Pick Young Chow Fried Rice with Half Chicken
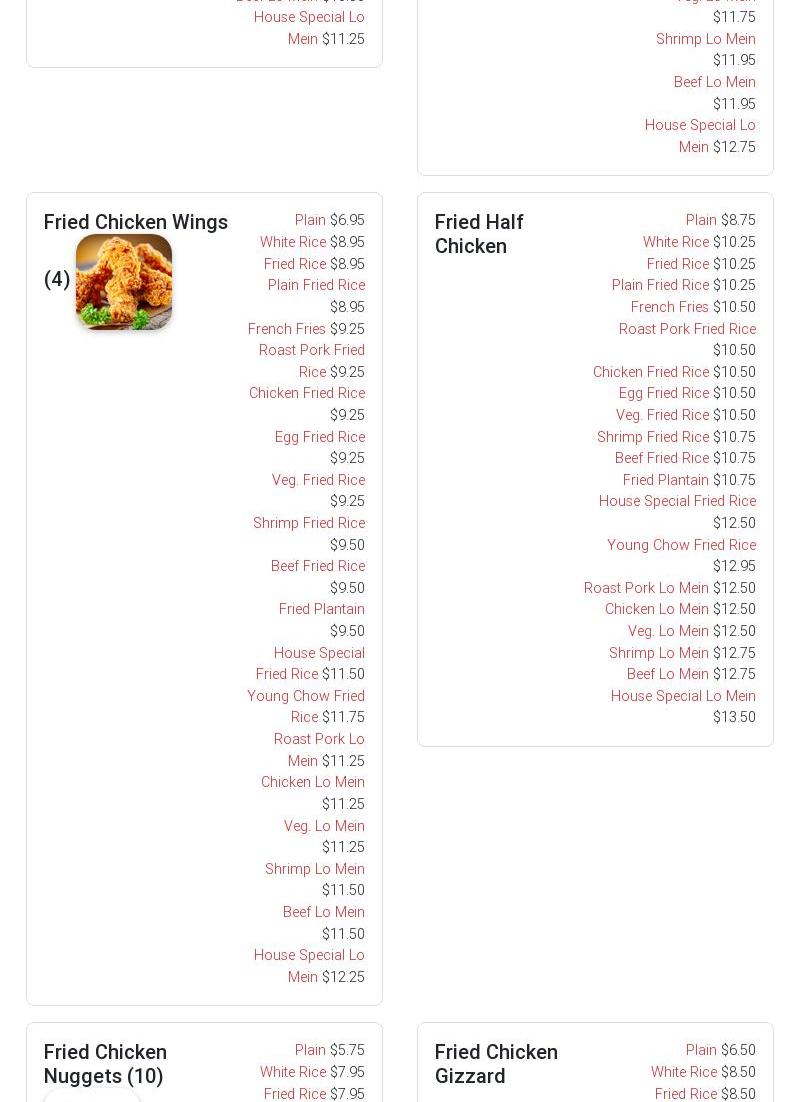 (x=681, y=545)
